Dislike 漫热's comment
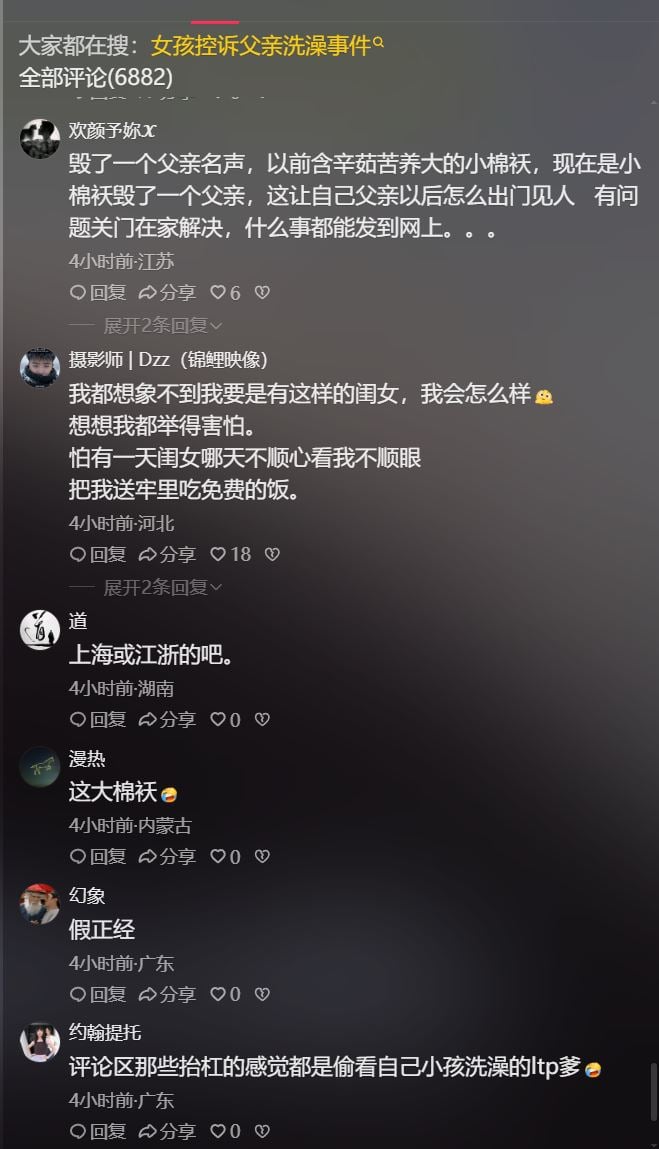This screenshot has height=1149, width=659. coord(262,856)
